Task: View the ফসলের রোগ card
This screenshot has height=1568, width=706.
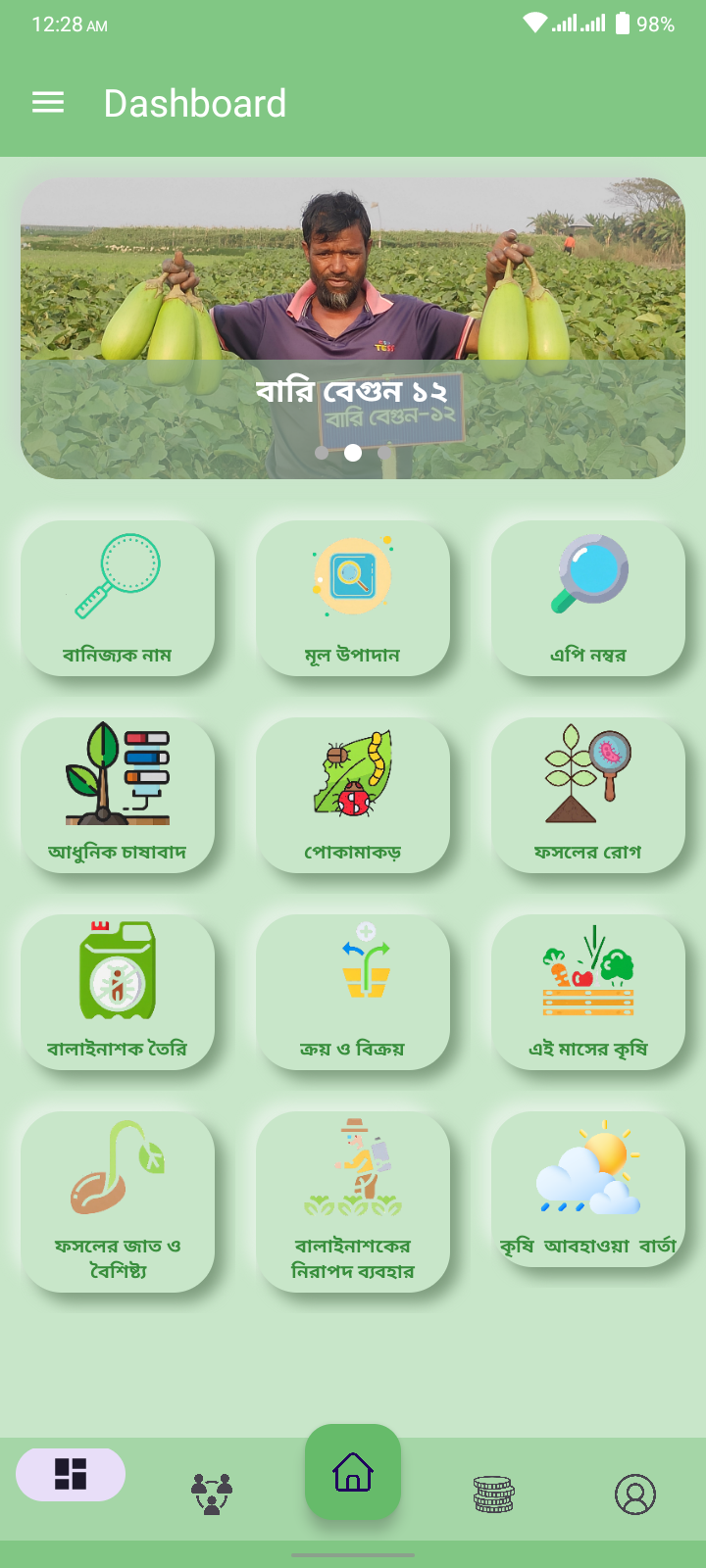Action: click(588, 795)
